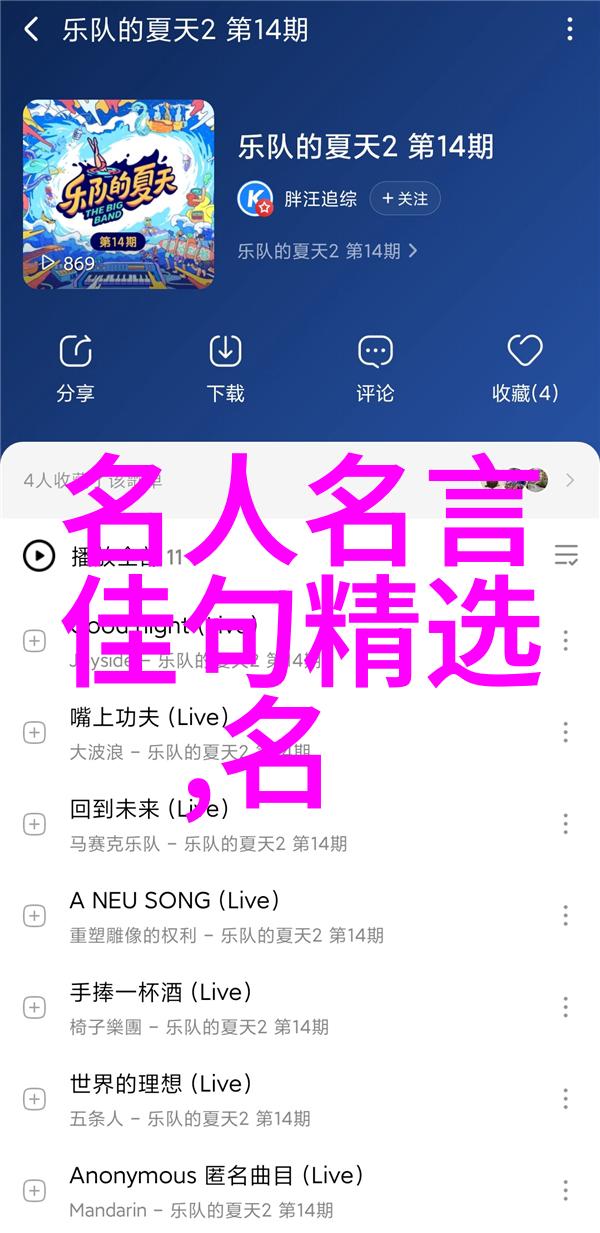Open the top-right overflow menu
The width and height of the screenshot is (600, 1233).
pyautogui.click(x=569, y=29)
